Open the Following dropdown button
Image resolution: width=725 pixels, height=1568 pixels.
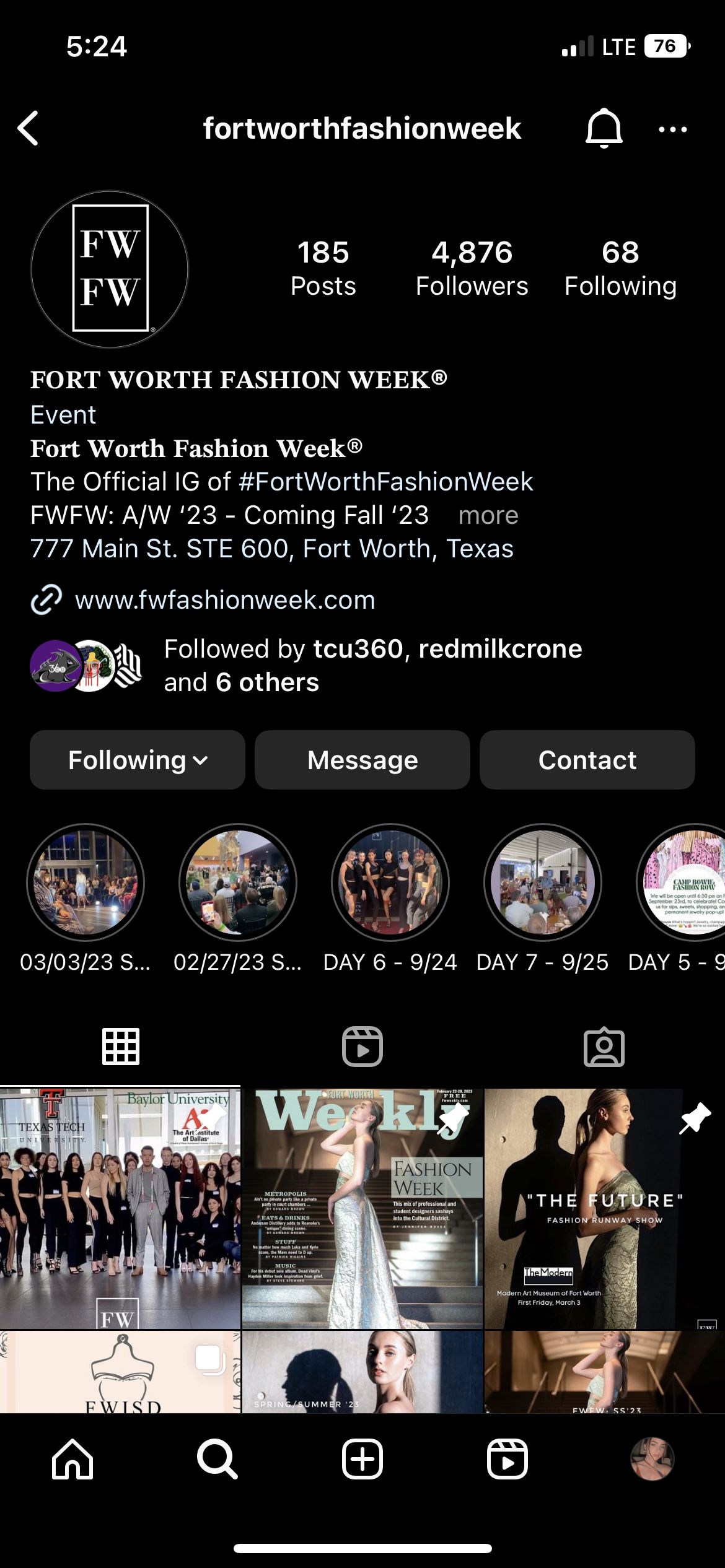[x=138, y=760]
